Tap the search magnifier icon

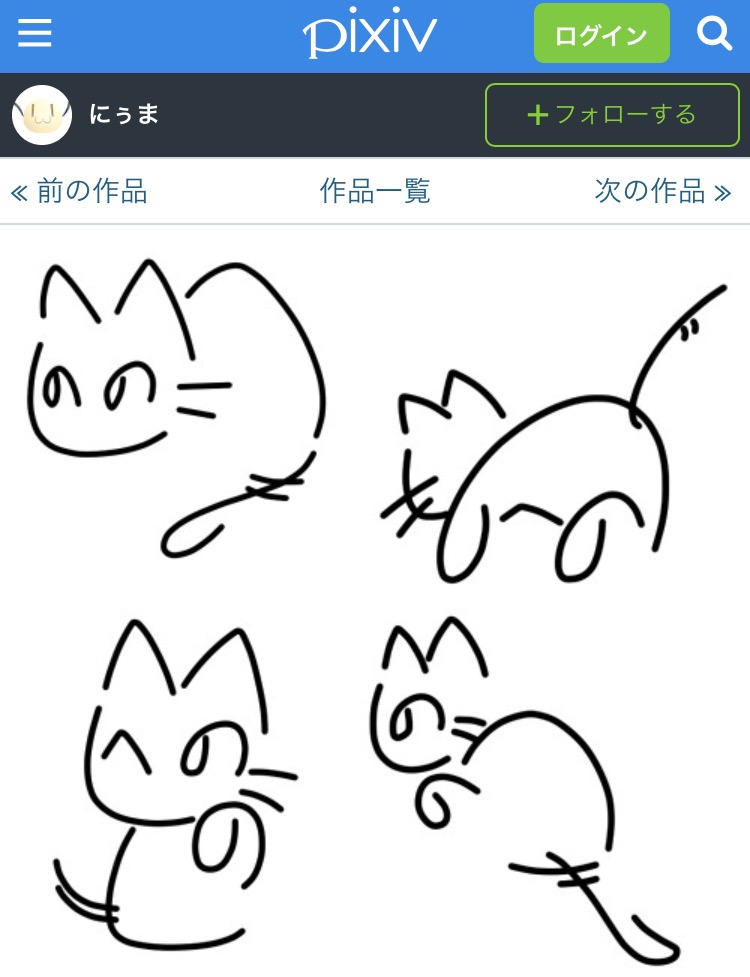tap(715, 33)
